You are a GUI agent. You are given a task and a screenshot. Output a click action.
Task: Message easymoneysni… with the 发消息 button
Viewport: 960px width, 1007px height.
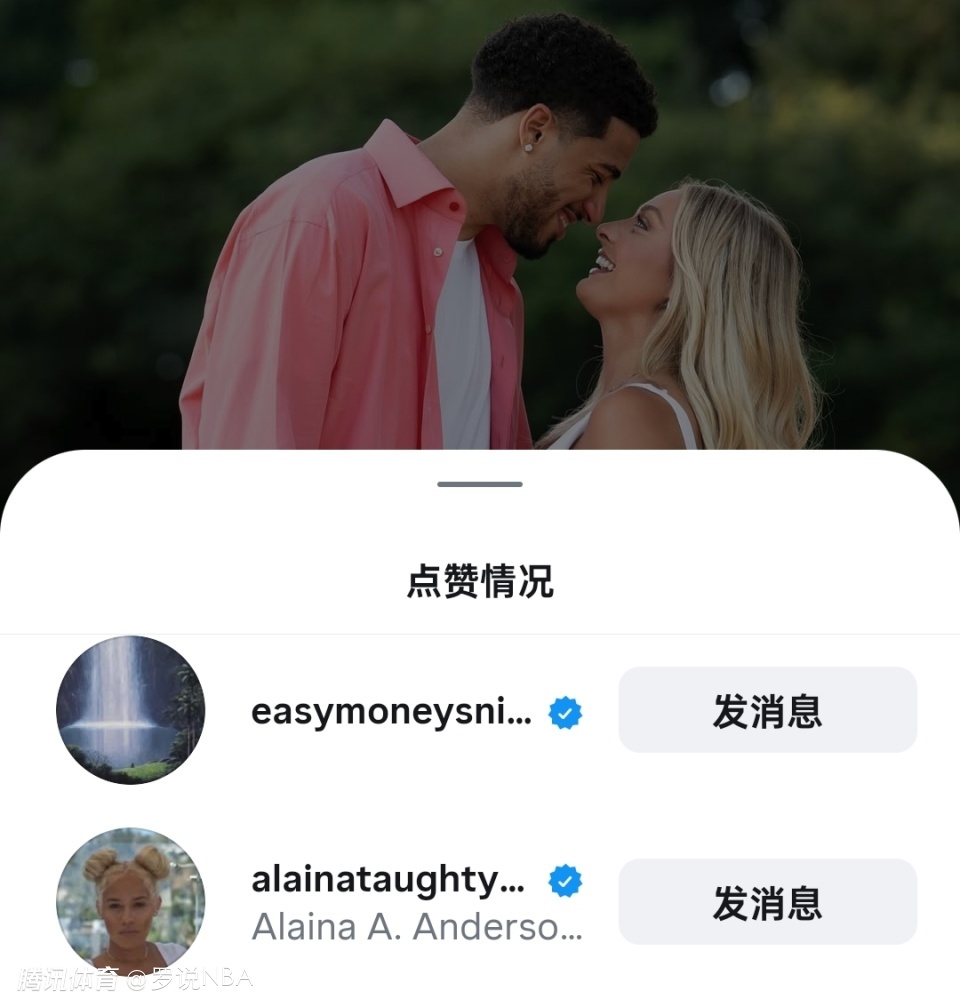tap(767, 710)
